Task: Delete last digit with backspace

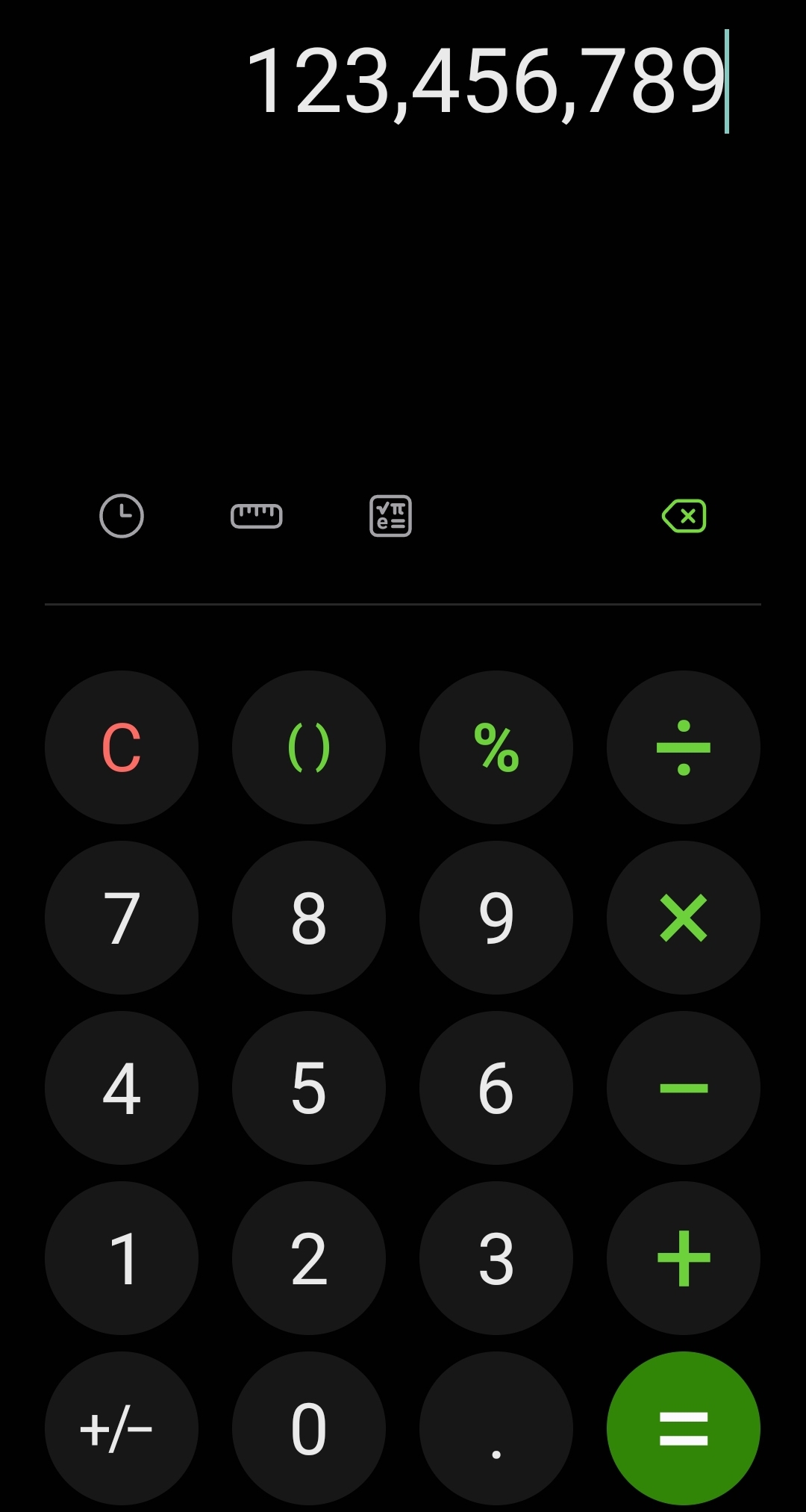Action: pyautogui.click(x=684, y=516)
